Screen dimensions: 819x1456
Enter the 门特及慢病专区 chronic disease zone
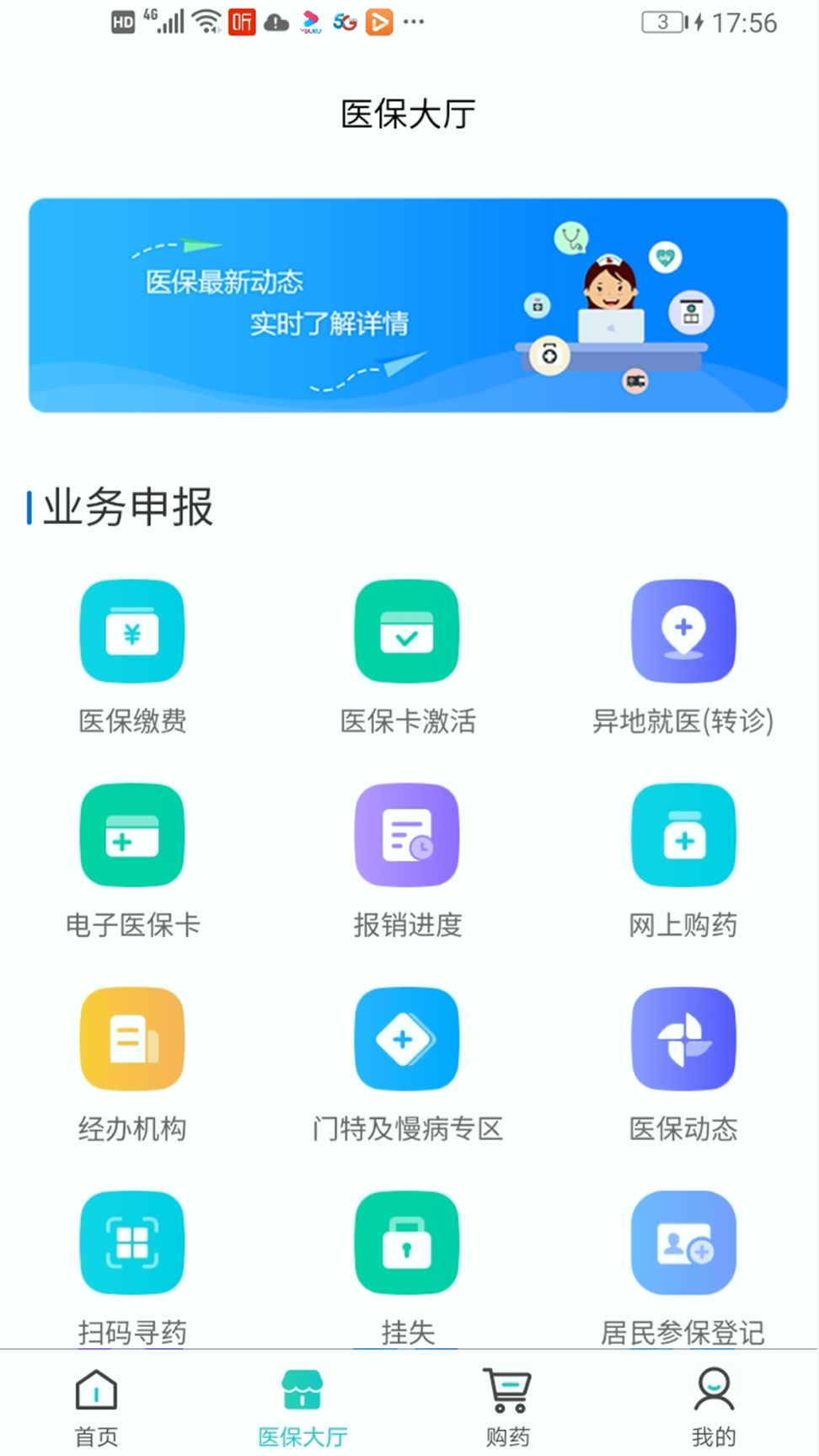[x=407, y=1039]
